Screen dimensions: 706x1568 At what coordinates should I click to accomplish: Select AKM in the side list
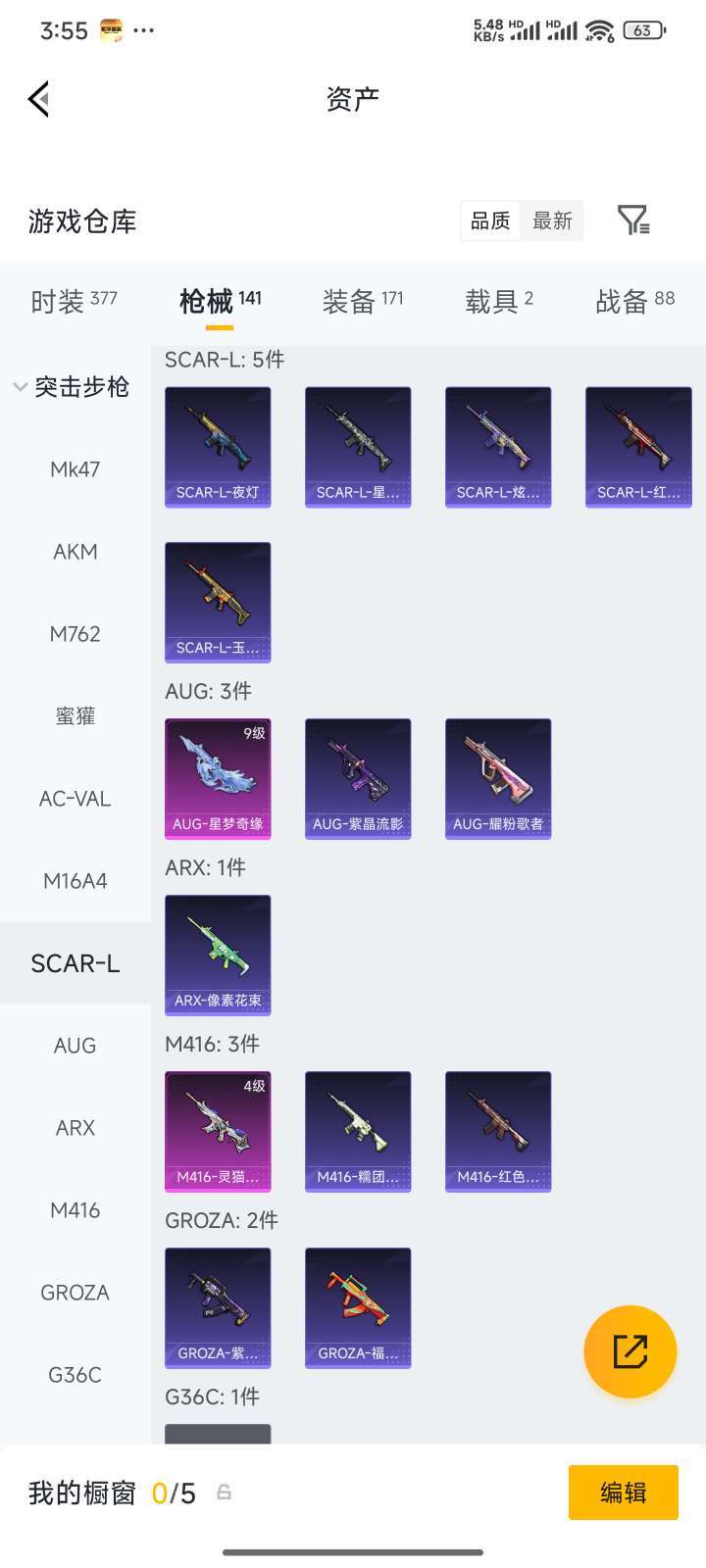(76, 552)
